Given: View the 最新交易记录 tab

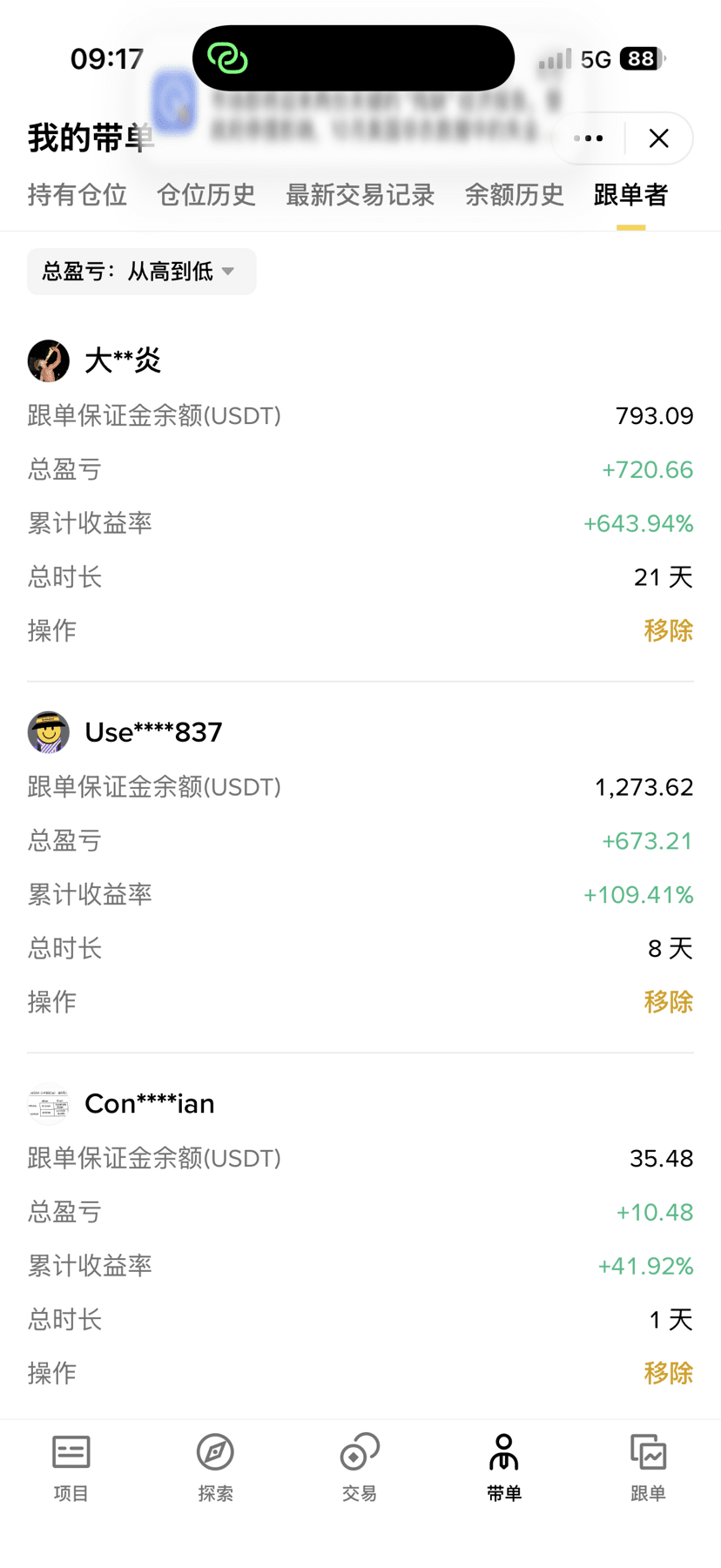Looking at the screenshot, I should pyautogui.click(x=360, y=195).
